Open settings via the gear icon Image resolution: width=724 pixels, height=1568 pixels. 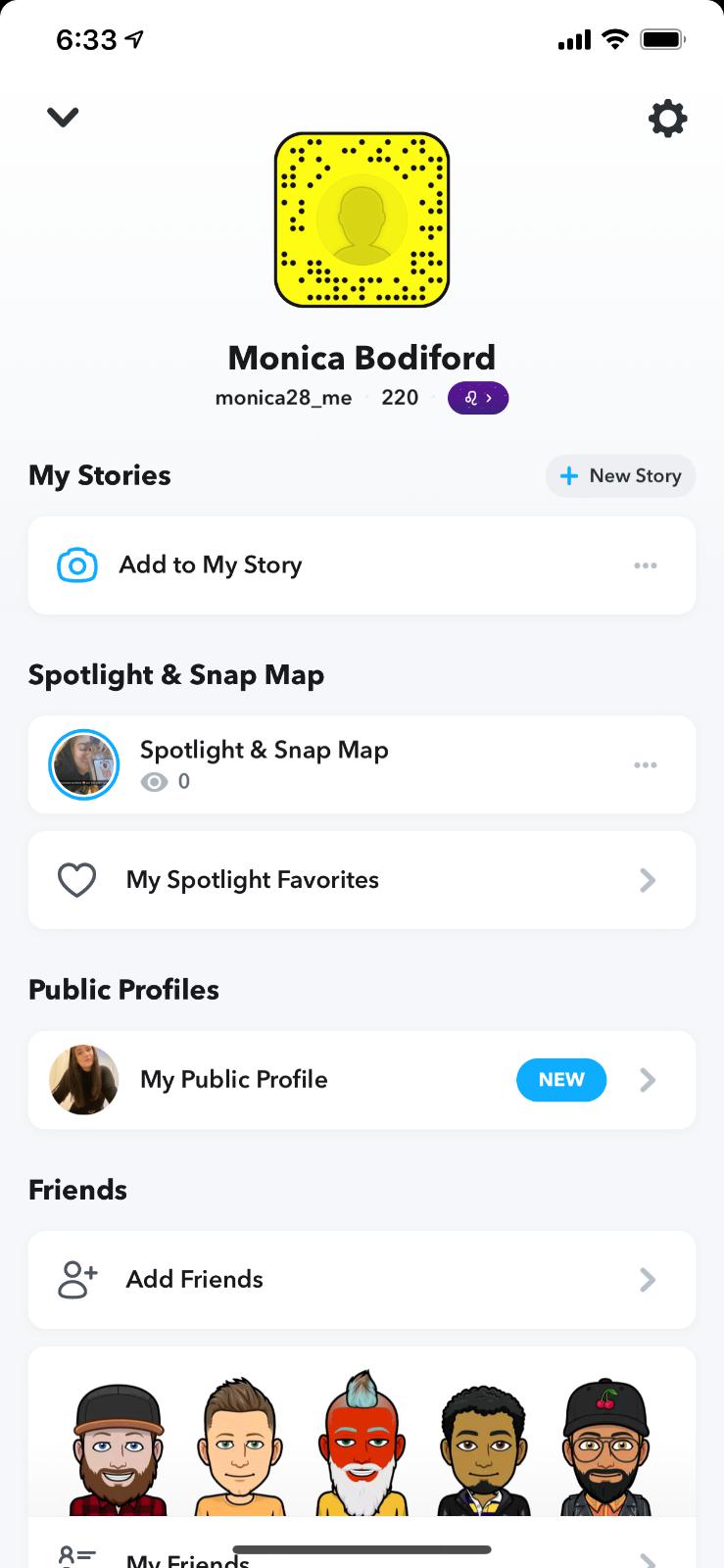(667, 119)
